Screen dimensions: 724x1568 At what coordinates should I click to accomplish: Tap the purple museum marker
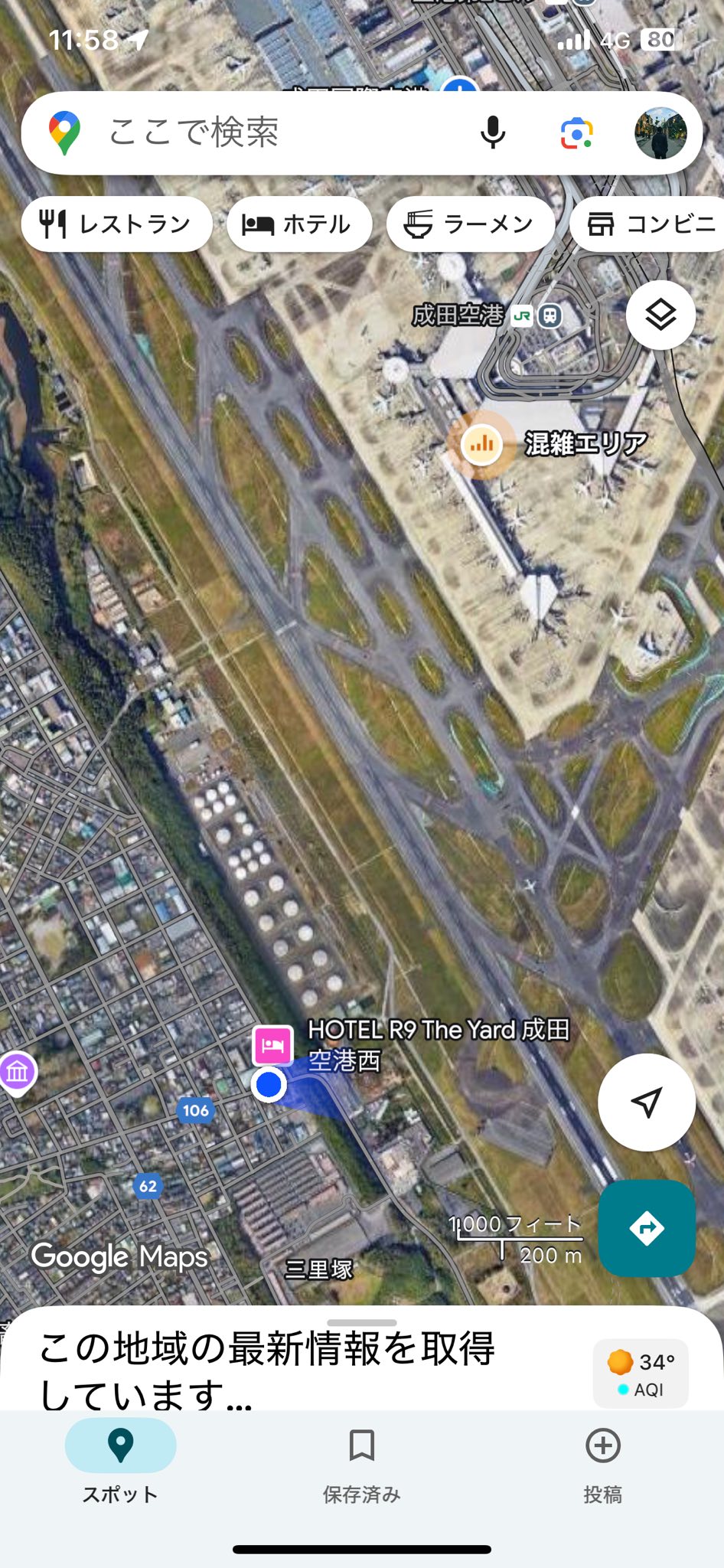[x=17, y=1072]
